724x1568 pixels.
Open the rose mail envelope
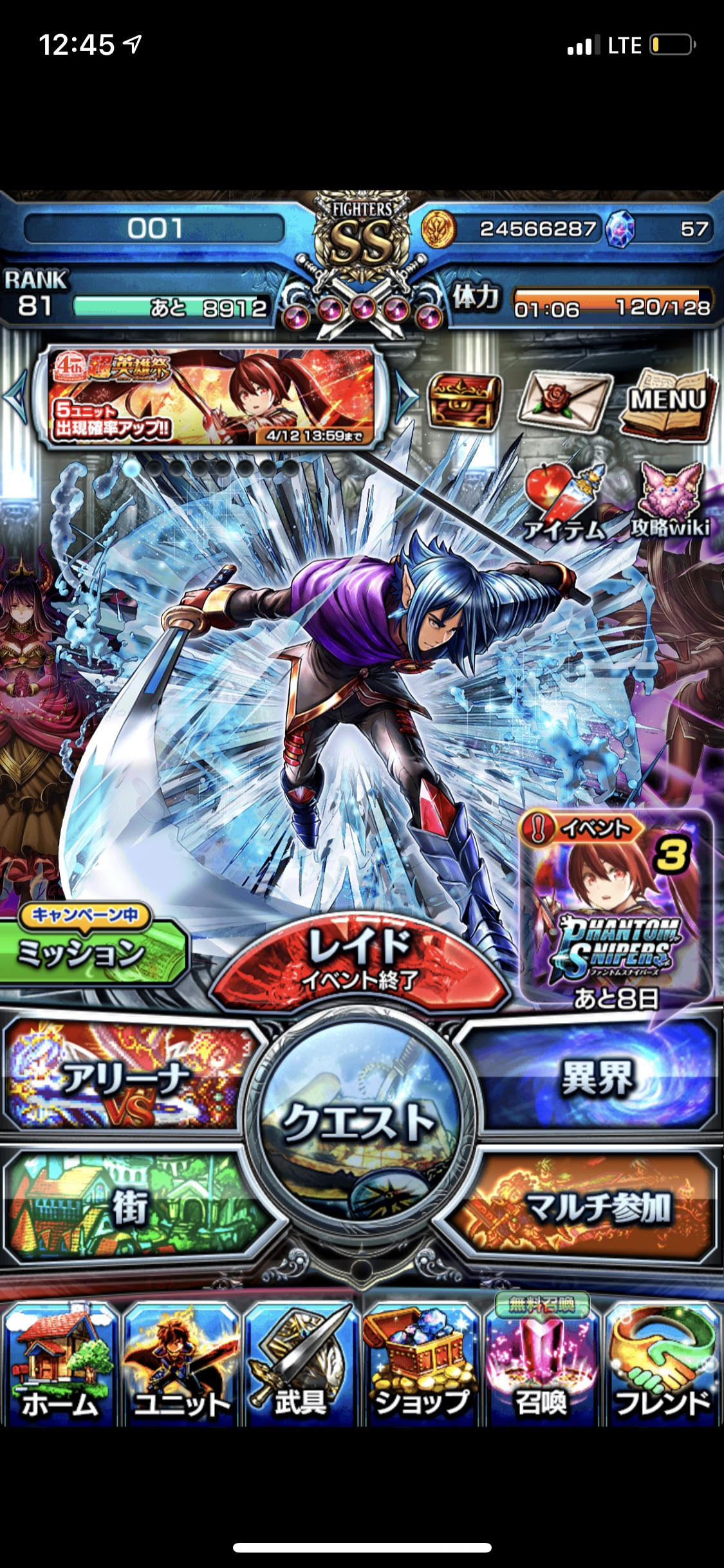[565, 402]
